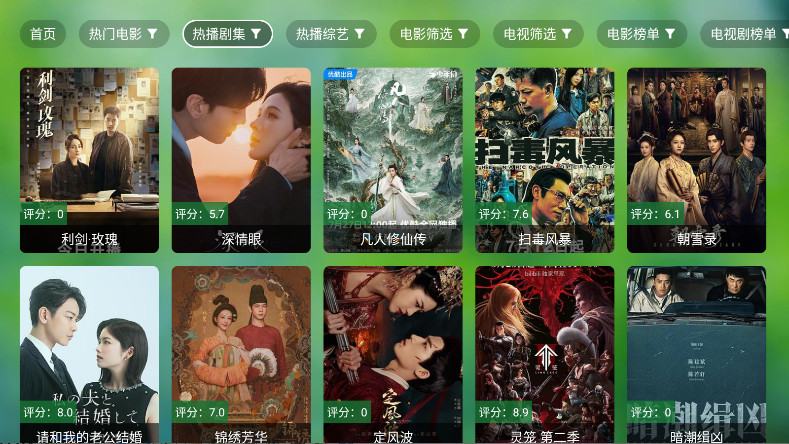
Task: Select the 热门电影 filter tab
Action: (x=123, y=34)
